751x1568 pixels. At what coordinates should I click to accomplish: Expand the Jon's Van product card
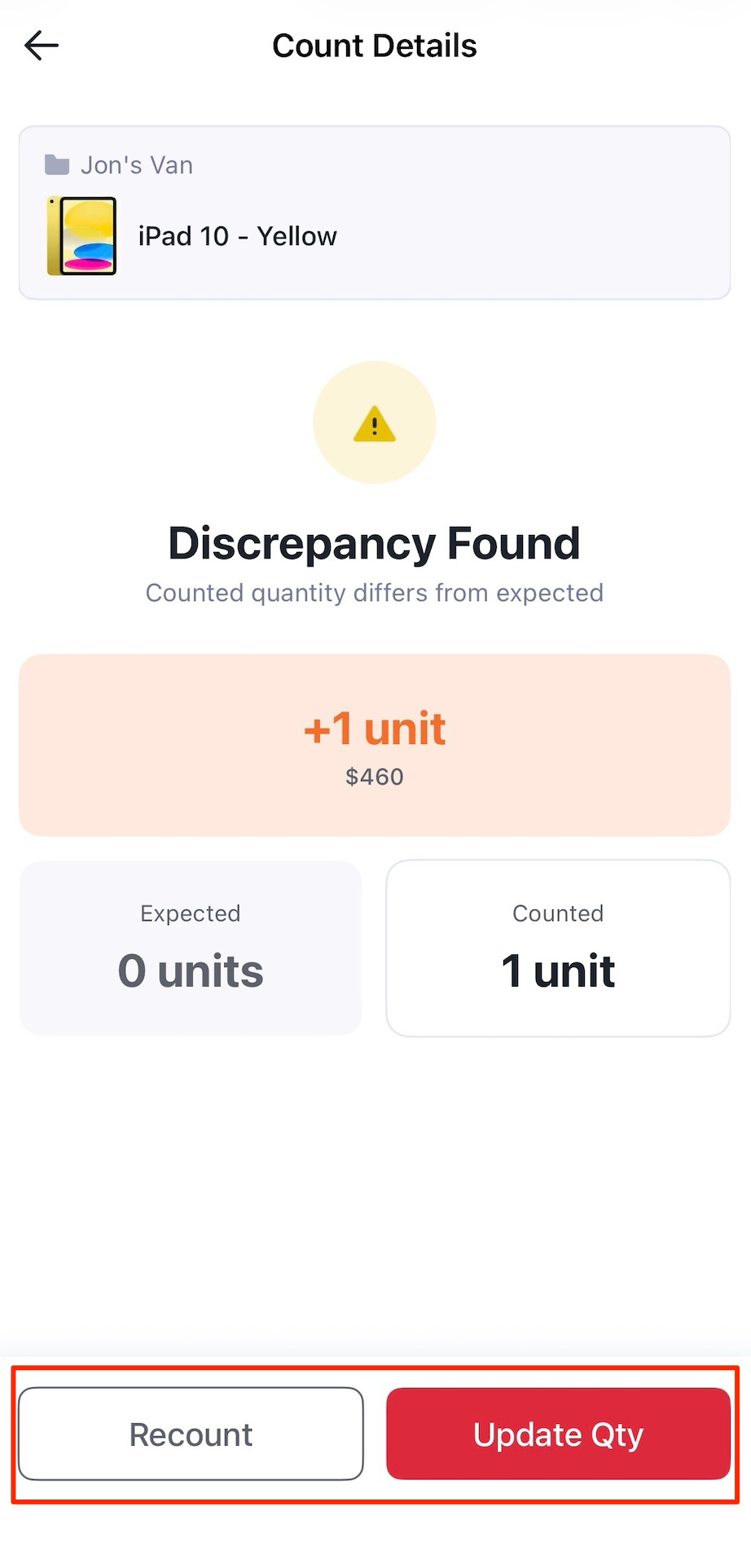click(x=375, y=210)
